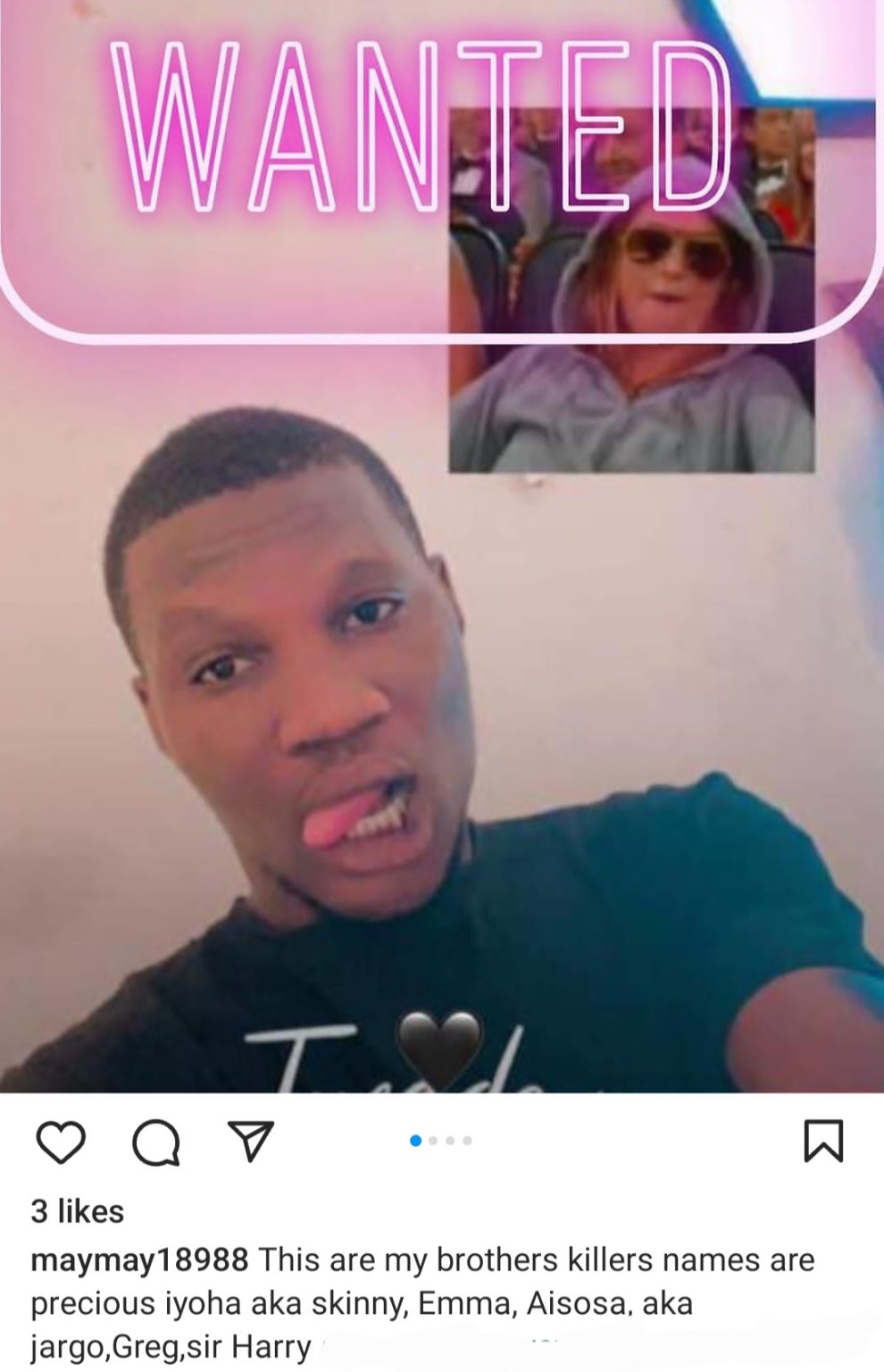Bookmark this post
884x1372 pixels.
pos(822,1142)
